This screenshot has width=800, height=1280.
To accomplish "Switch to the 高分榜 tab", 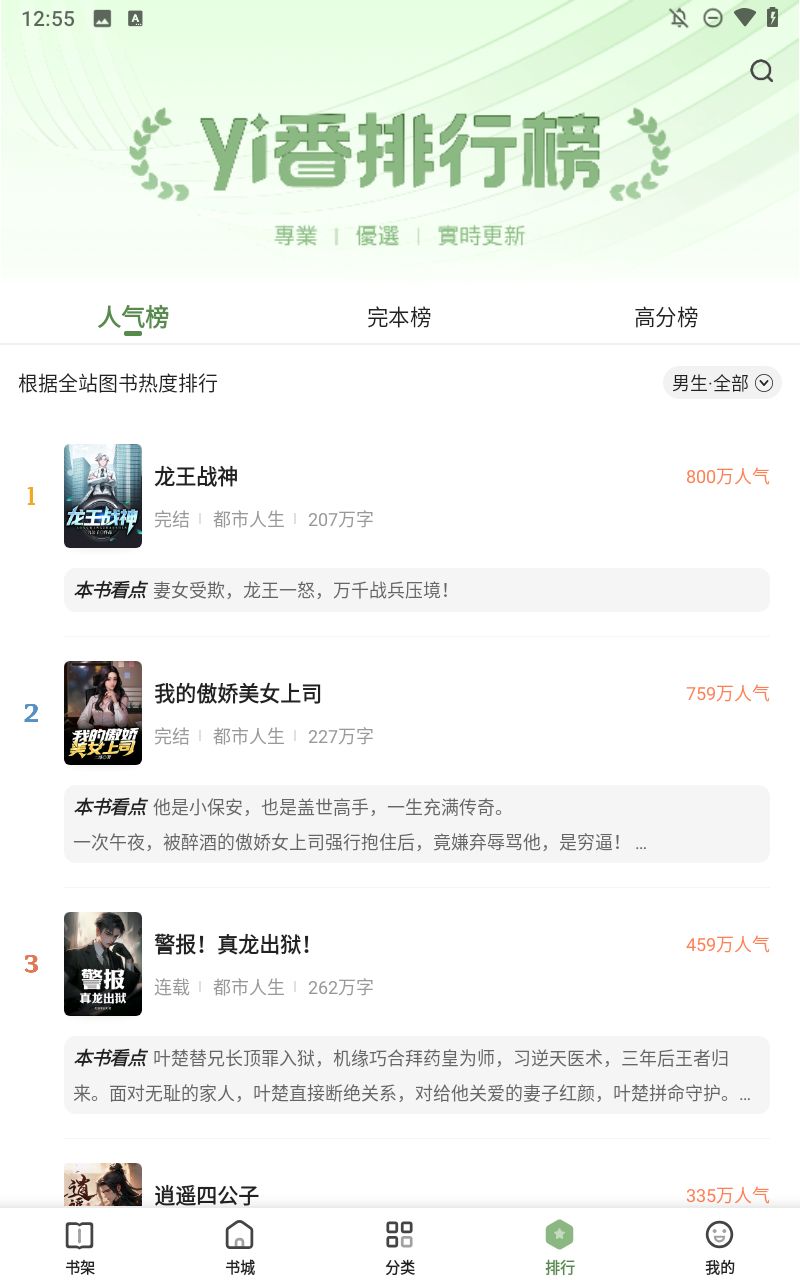I will (x=666, y=318).
